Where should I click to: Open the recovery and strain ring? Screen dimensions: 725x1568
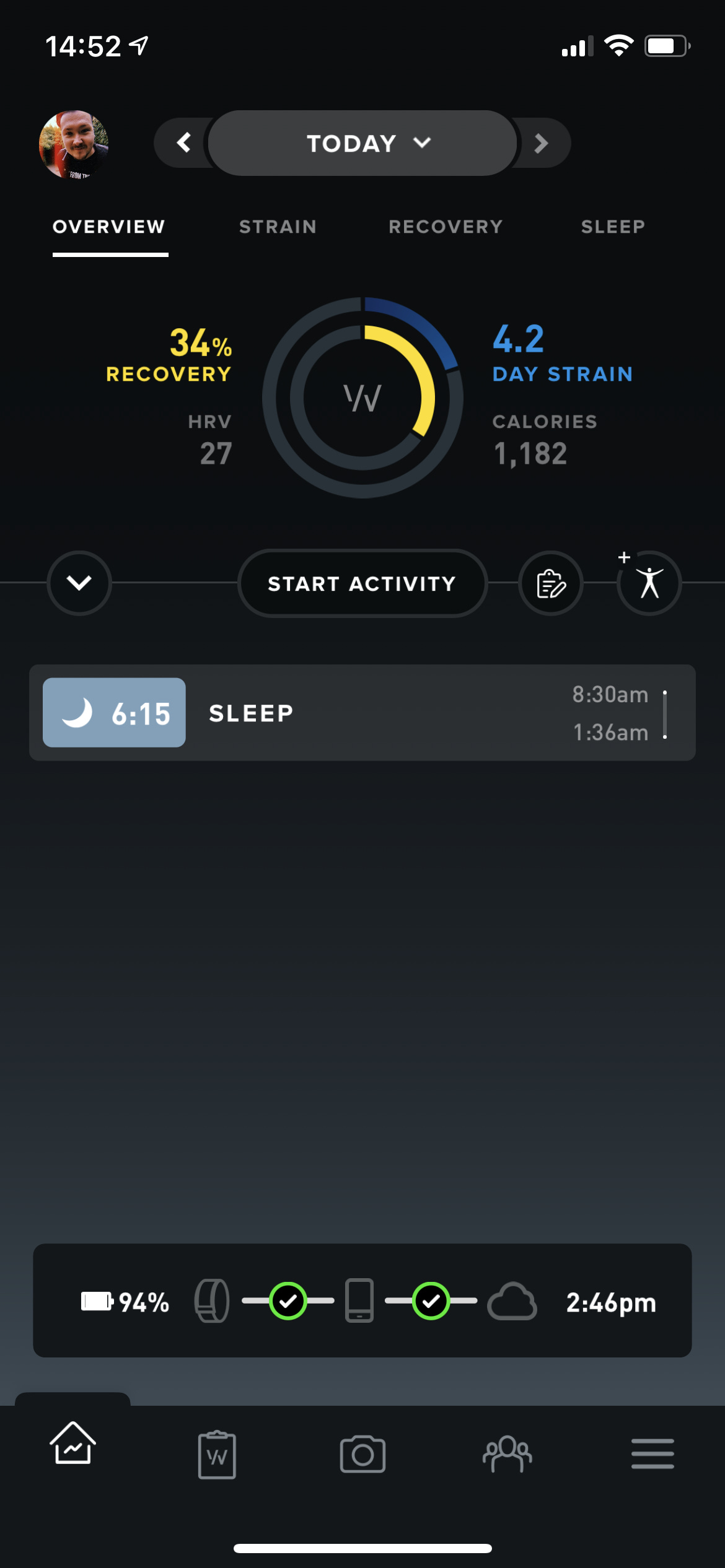[x=362, y=398]
